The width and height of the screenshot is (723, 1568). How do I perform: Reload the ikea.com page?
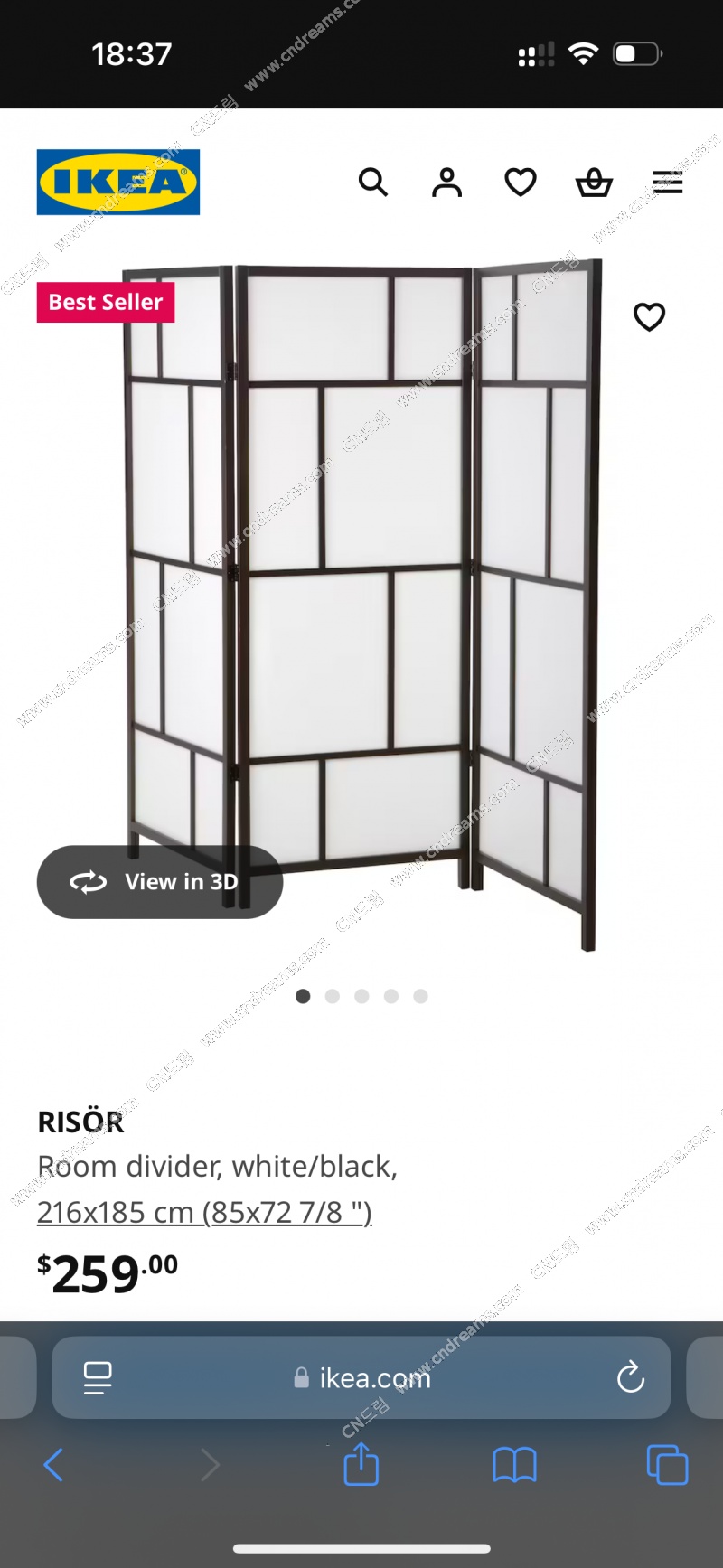(630, 1377)
